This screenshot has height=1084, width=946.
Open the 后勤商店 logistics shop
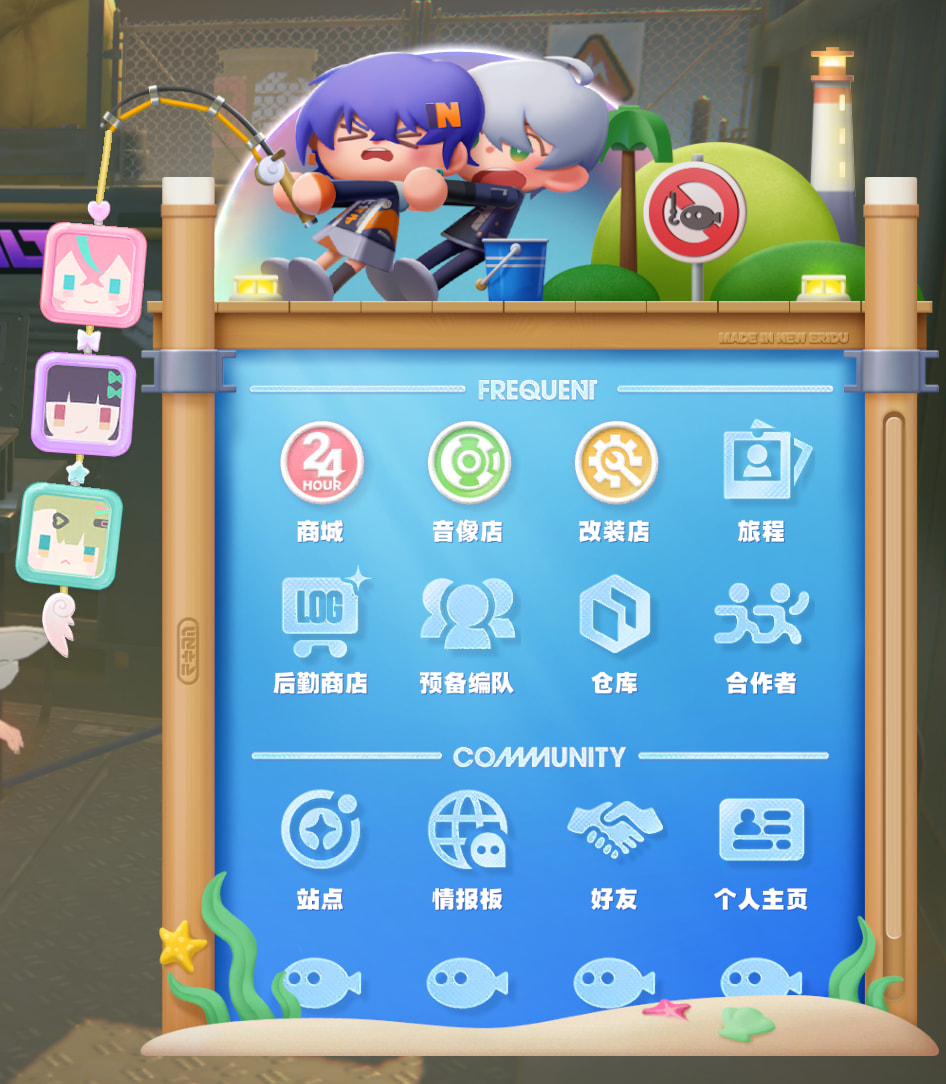click(x=321, y=615)
